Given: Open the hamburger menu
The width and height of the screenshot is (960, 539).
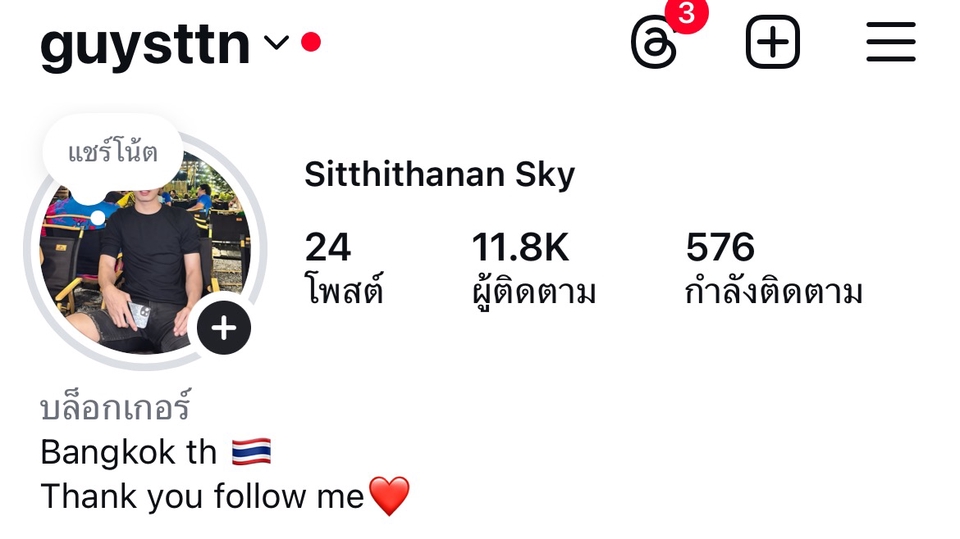Looking at the screenshot, I should pos(890,43).
